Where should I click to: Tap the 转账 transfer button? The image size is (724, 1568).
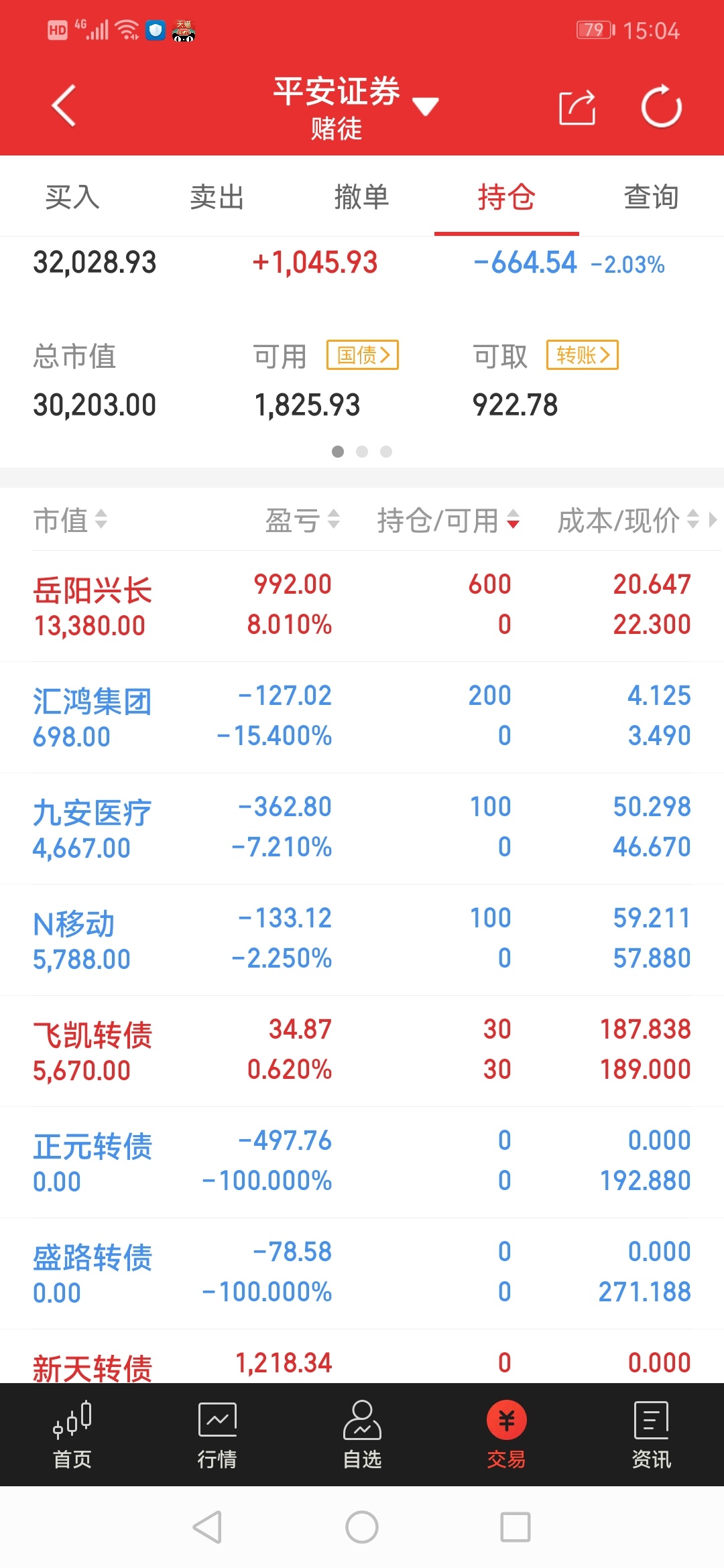tap(583, 355)
